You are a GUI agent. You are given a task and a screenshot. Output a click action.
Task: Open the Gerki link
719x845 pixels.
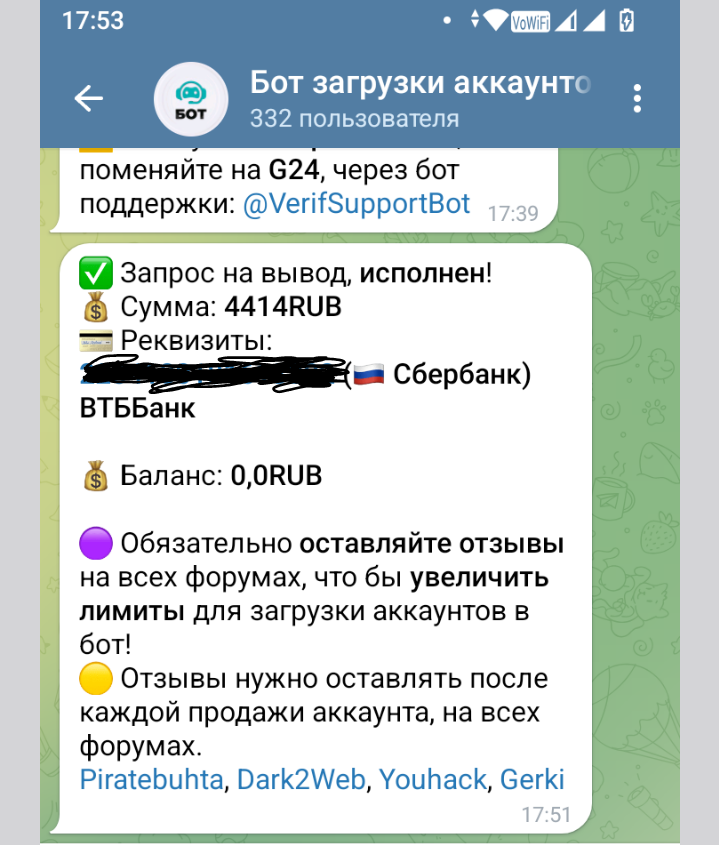(532, 779)
